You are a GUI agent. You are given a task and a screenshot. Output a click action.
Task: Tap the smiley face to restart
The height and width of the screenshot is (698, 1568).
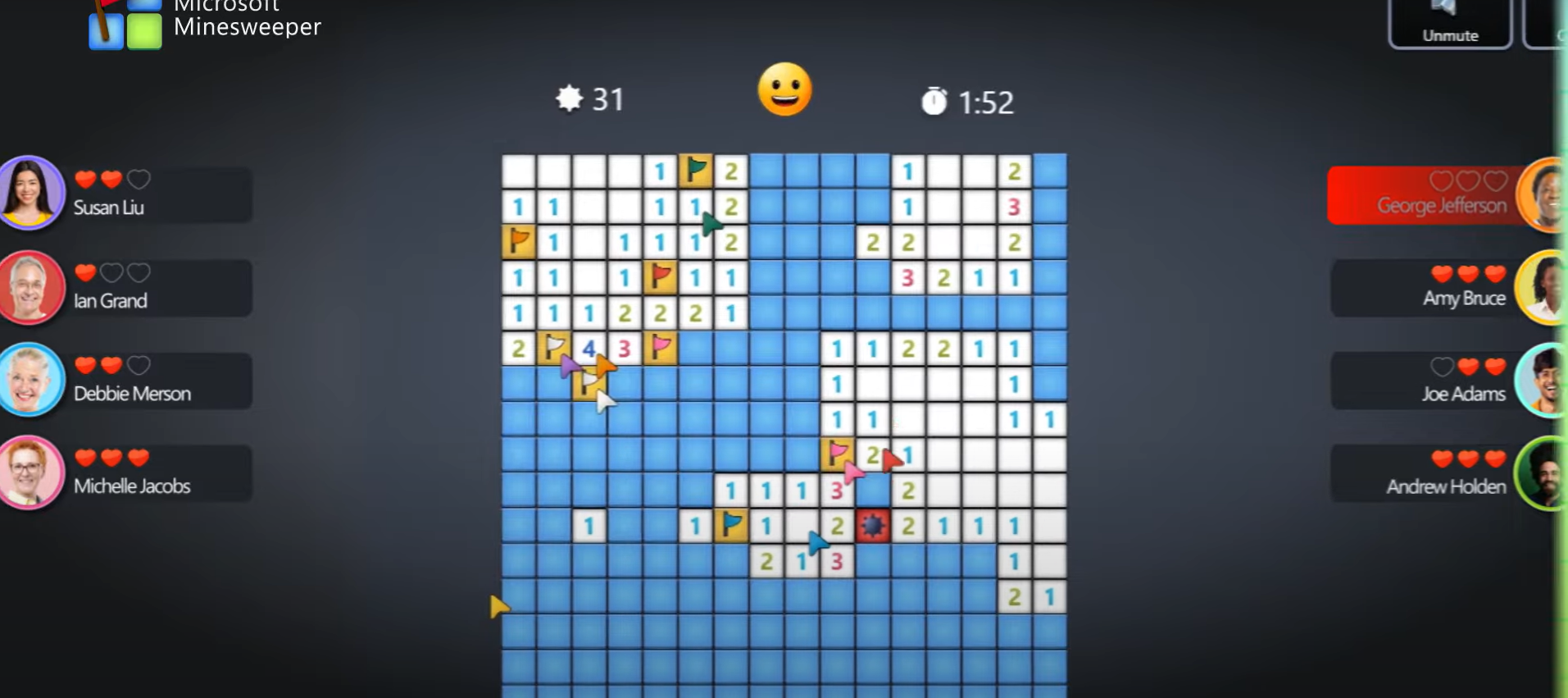(784, 89)
